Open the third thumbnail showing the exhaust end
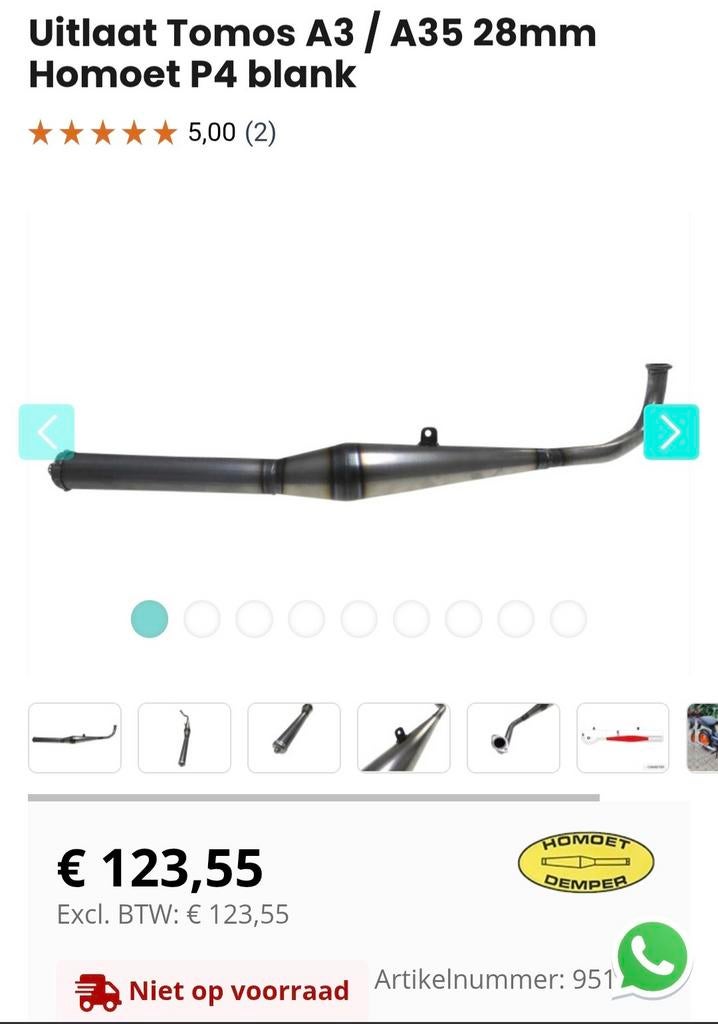This screenshot has width=718, height=1024. 294,738
